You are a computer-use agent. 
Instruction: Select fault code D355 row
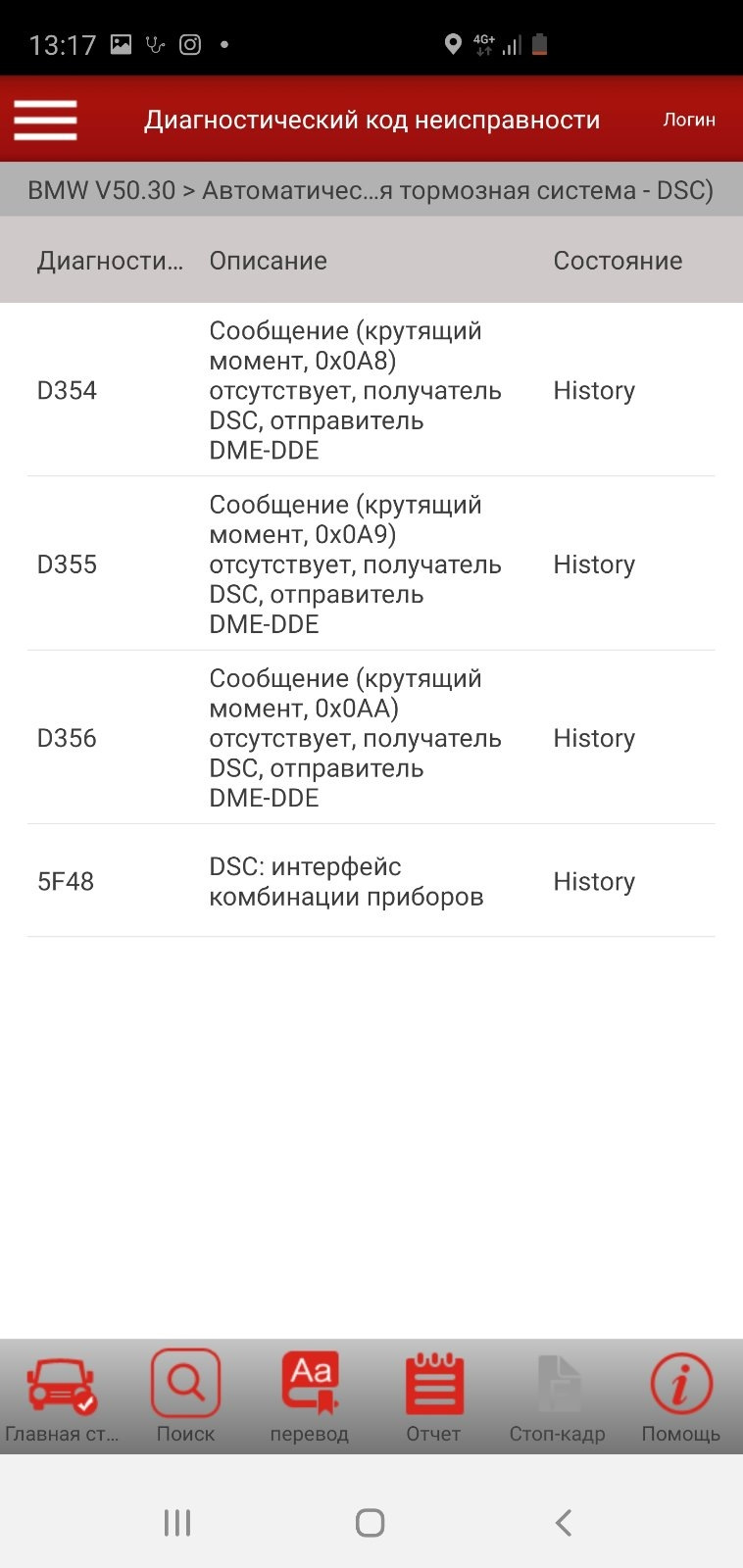point(371,564)
